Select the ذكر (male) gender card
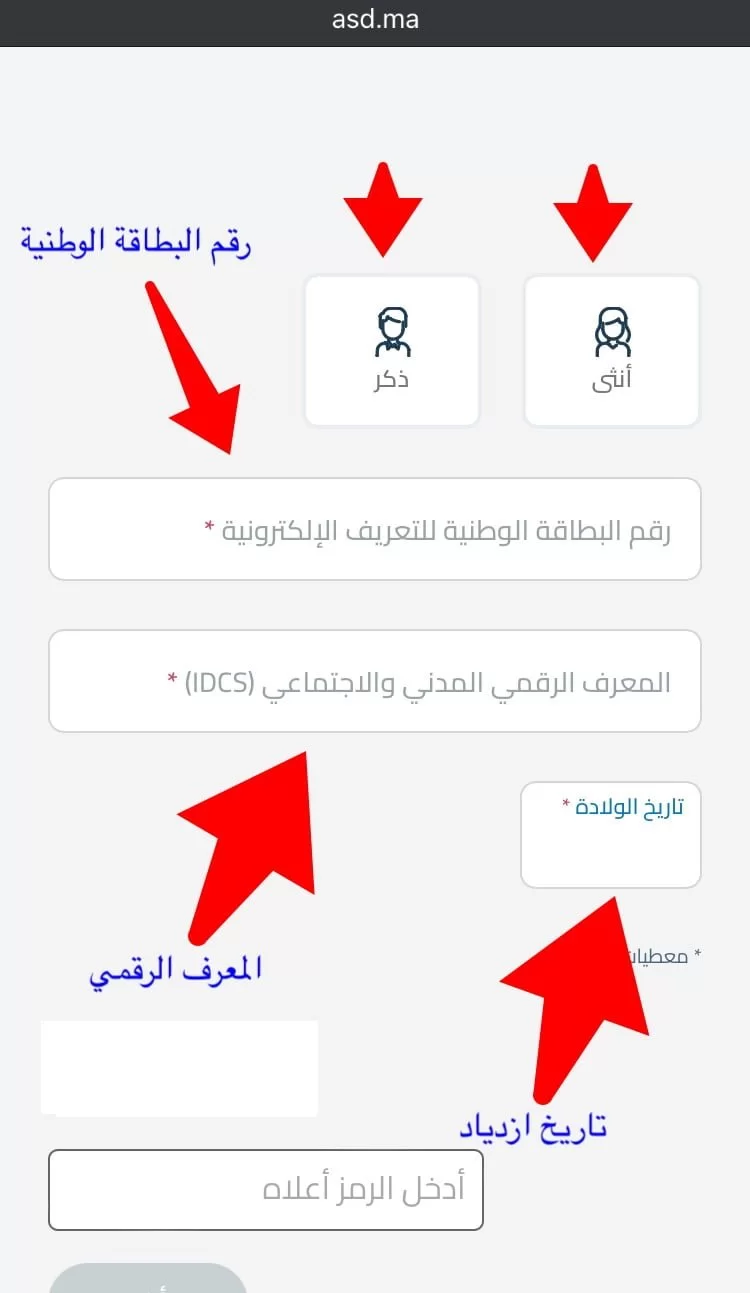The width and height of the screenshot is (750, 1293). tap(392, 351)
